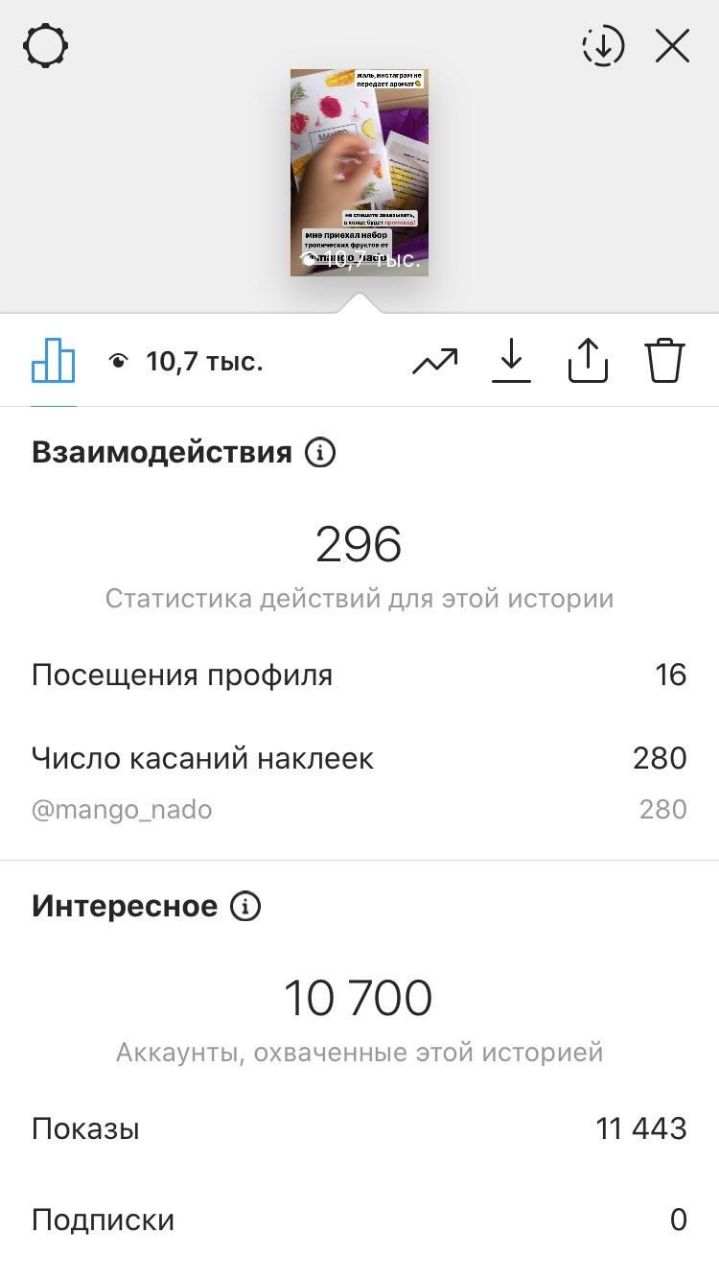This screenshot has width=719, height=1280.
Task: Show info about Взаимодействия
Action: point(320,453)
